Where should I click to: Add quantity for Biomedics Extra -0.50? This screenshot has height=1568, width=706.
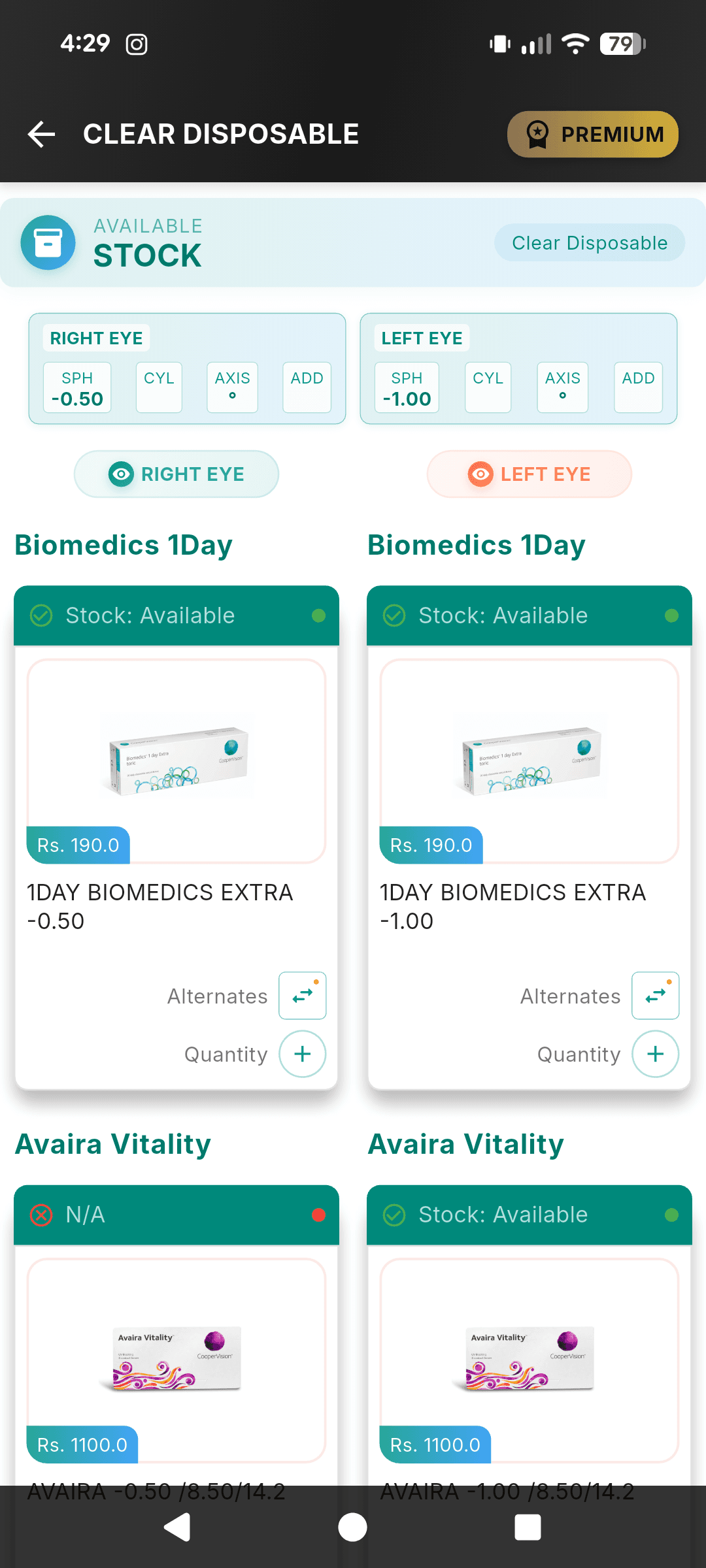coord(302,1054)
